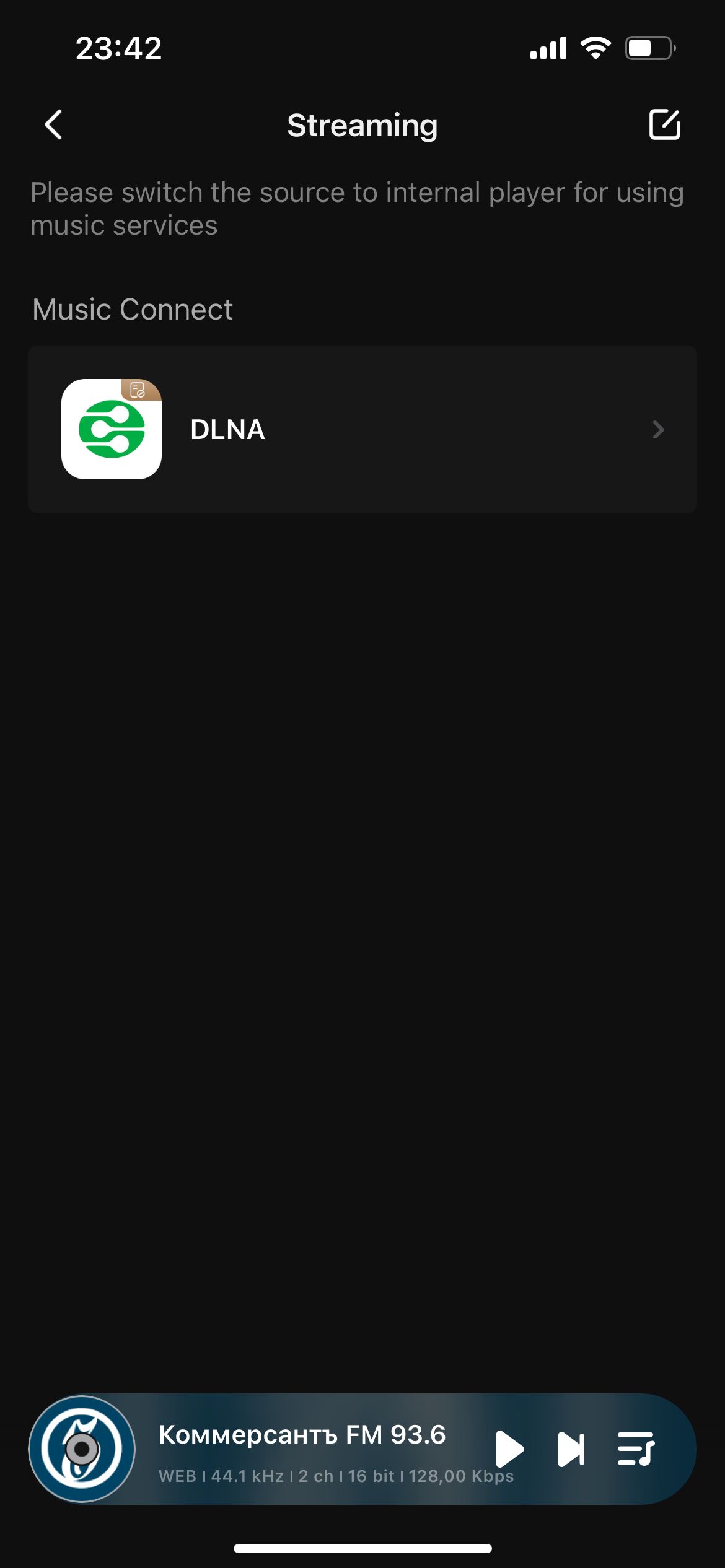725x1568 pixels.
Task: Open Коммерсантъ FM station artwork
Action: coord(82,1449)
